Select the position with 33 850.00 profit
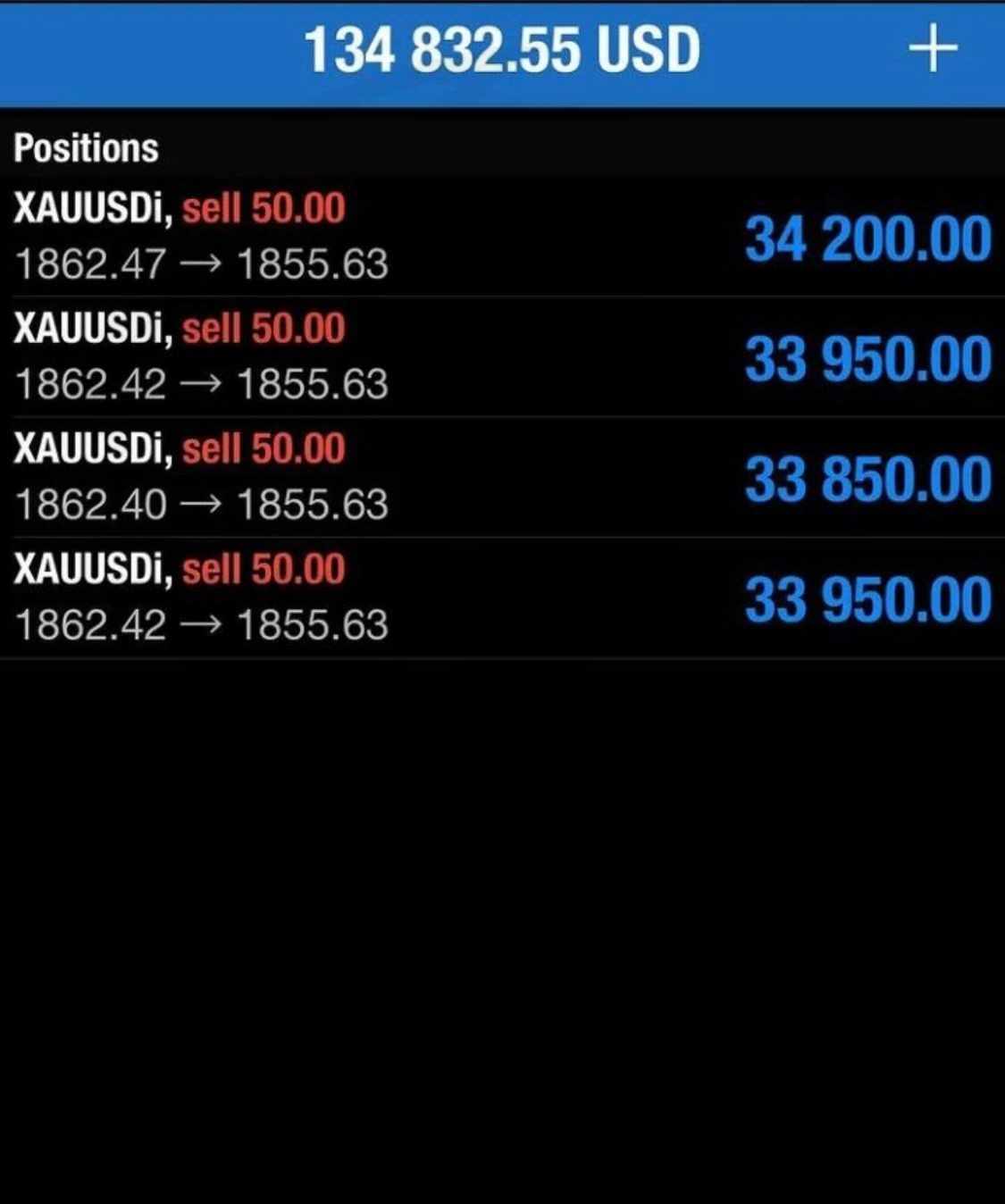Viewport: 1005px width, 1204px height. point(500,477)
